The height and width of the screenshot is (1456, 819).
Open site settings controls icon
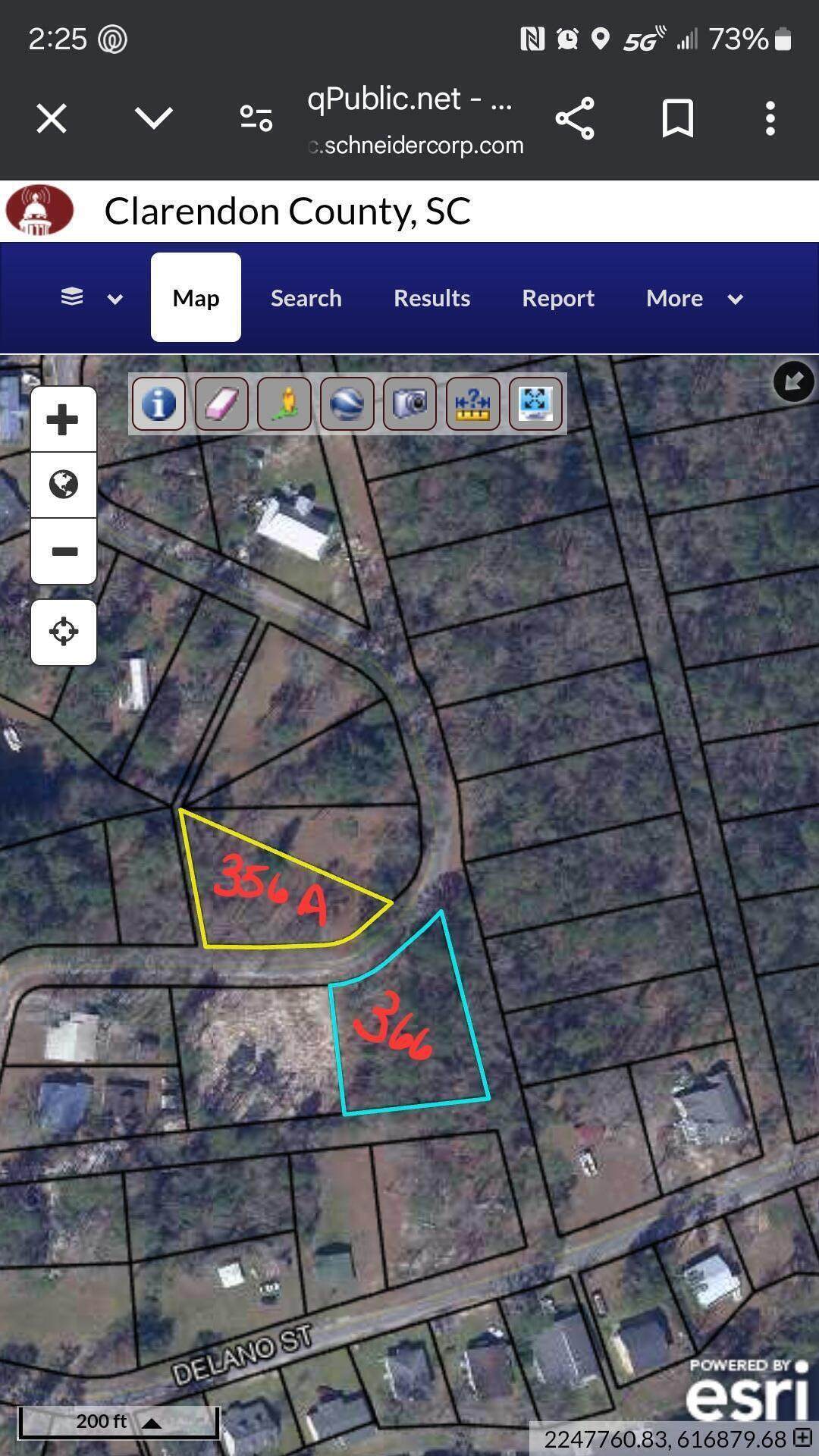click(256, 119)
